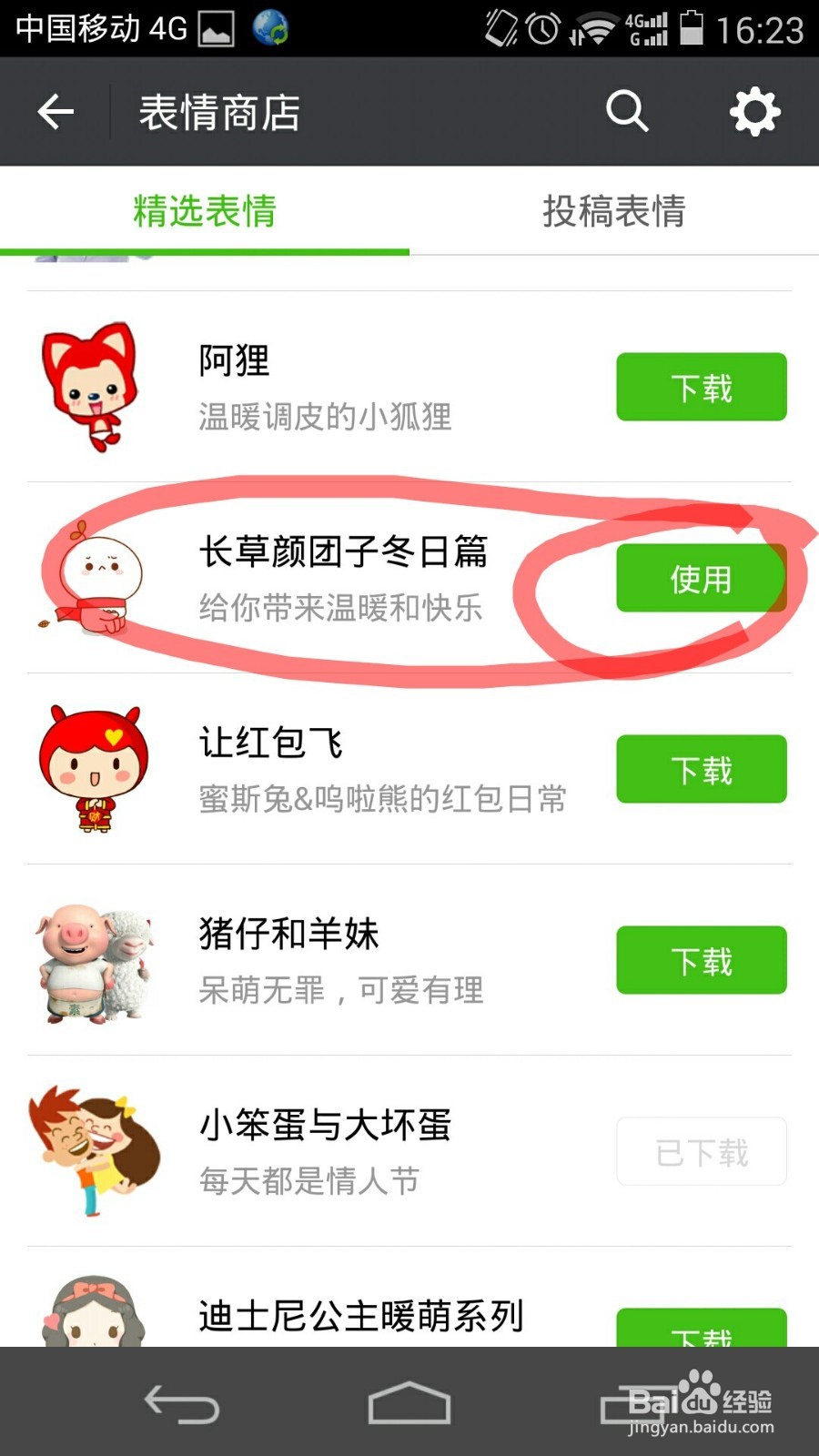Download the 阿狸 sticker pack
The width and height of the screenshot is (819, 1456).
tap(701, 388)
